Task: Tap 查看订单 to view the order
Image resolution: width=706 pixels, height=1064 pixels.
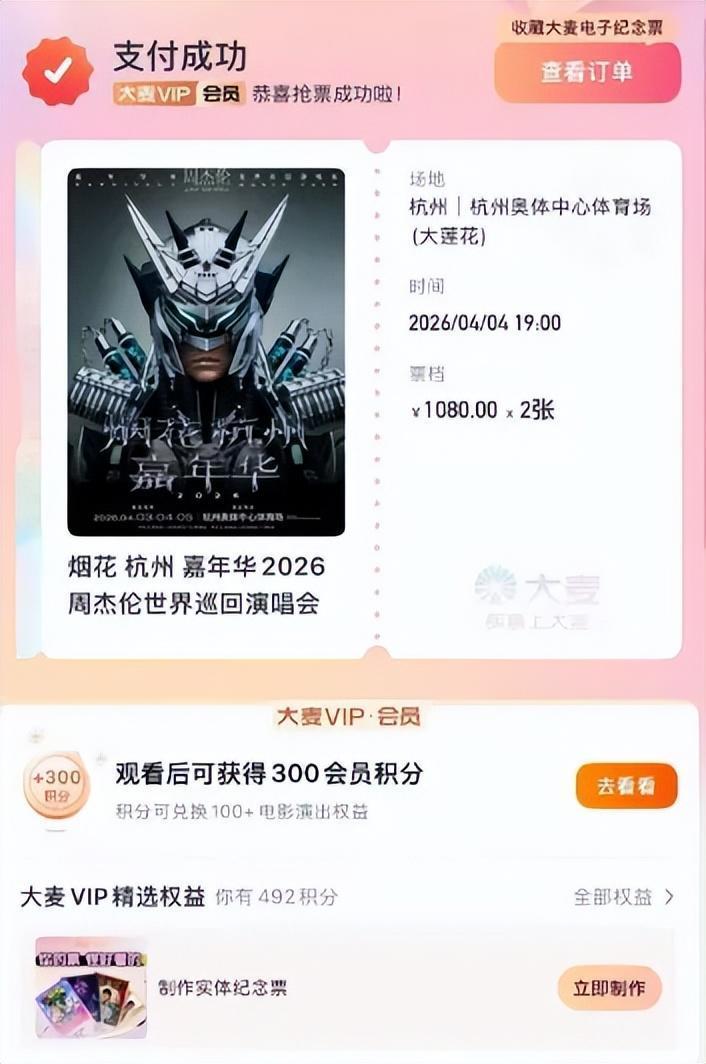Action: [x=587, y=72]
